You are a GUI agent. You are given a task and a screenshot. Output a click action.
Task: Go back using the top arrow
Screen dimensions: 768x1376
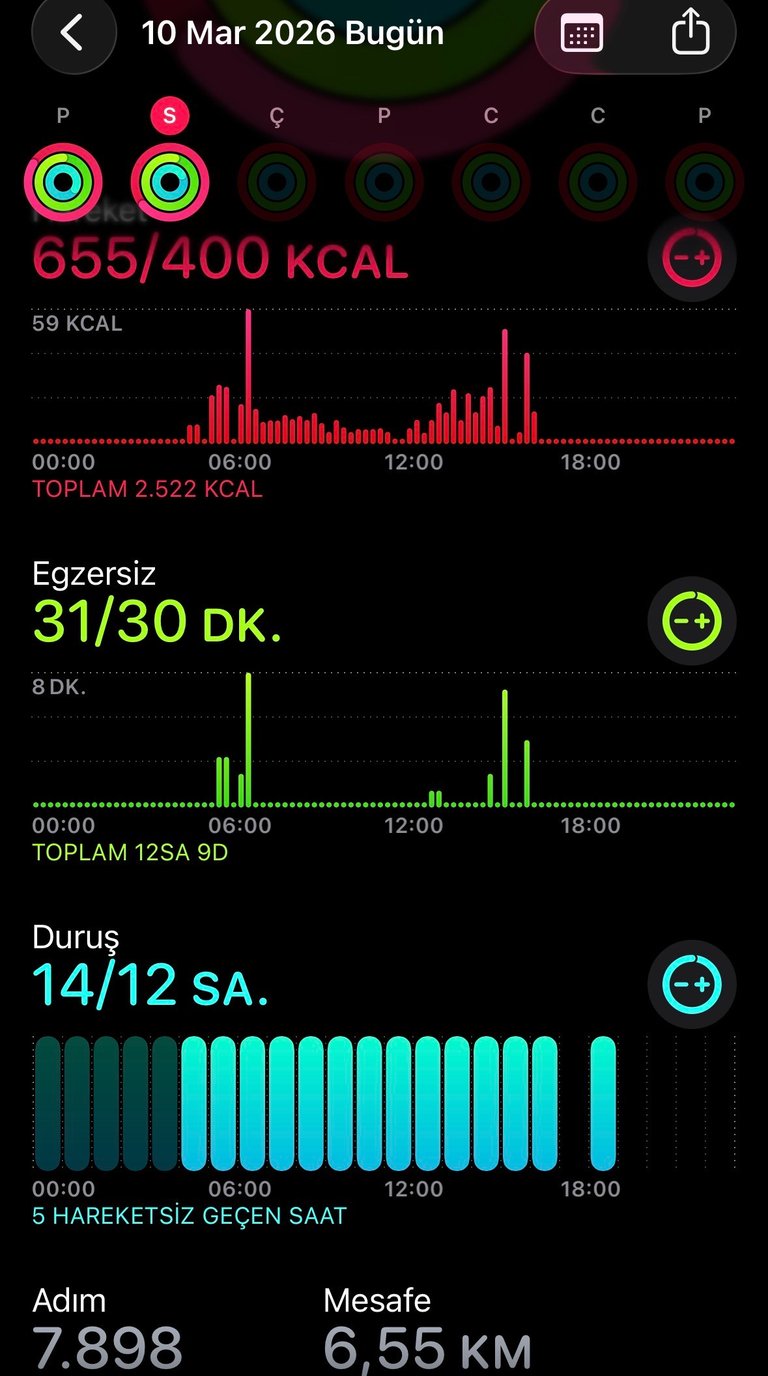click(x=72, y=34)
